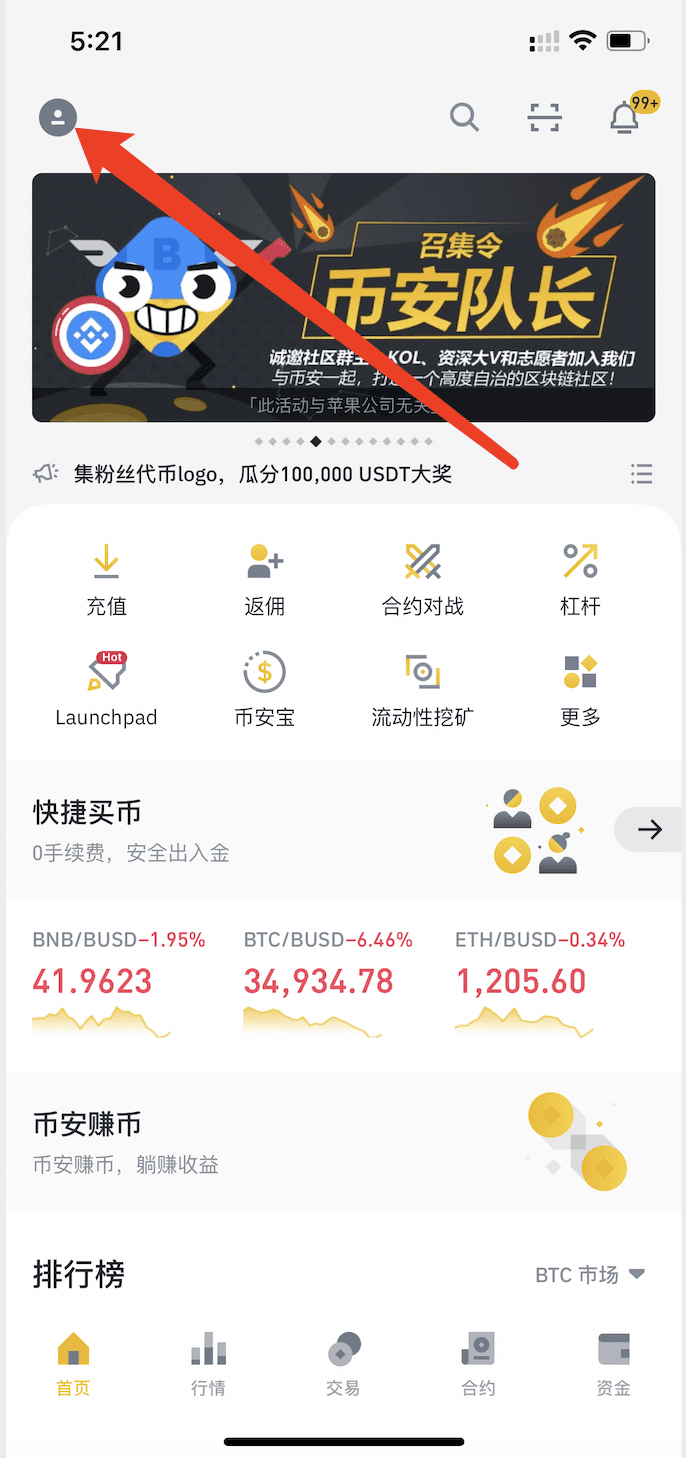Open 币安宝 savings
The width and height of the screenshot is (686, 1458).
pos(264,689)
